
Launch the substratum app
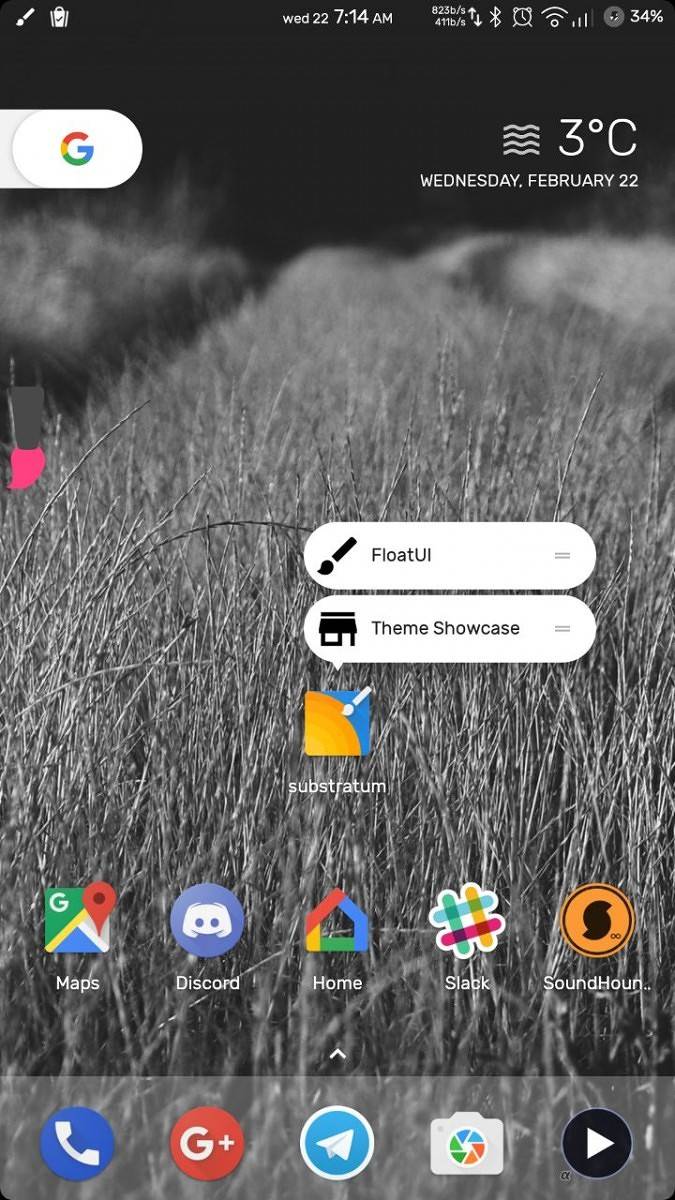coord(337,740)
